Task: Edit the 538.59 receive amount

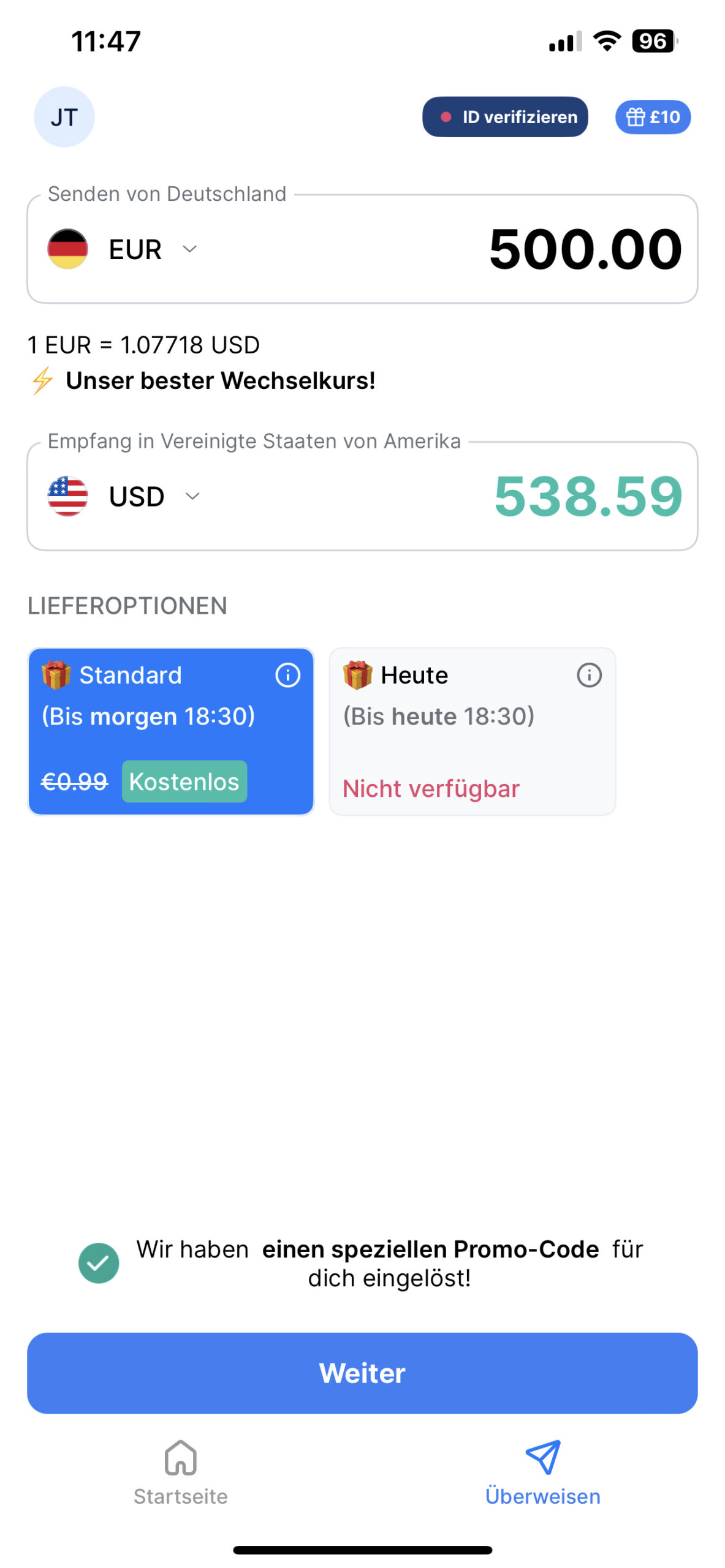Action: 587,496
